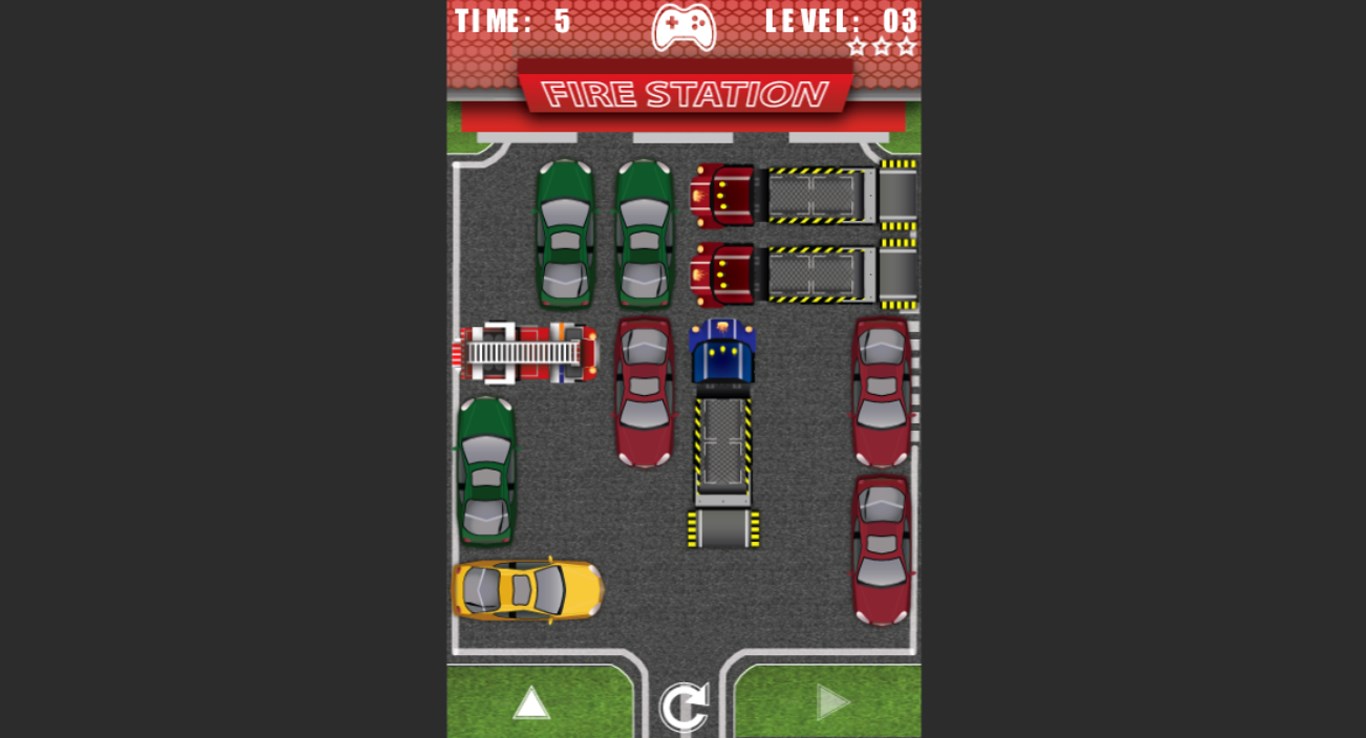The width and height of the screenshot is (1366, 738).
Task: Tap the right arrow play button
Action: click(x=832, y=702)
